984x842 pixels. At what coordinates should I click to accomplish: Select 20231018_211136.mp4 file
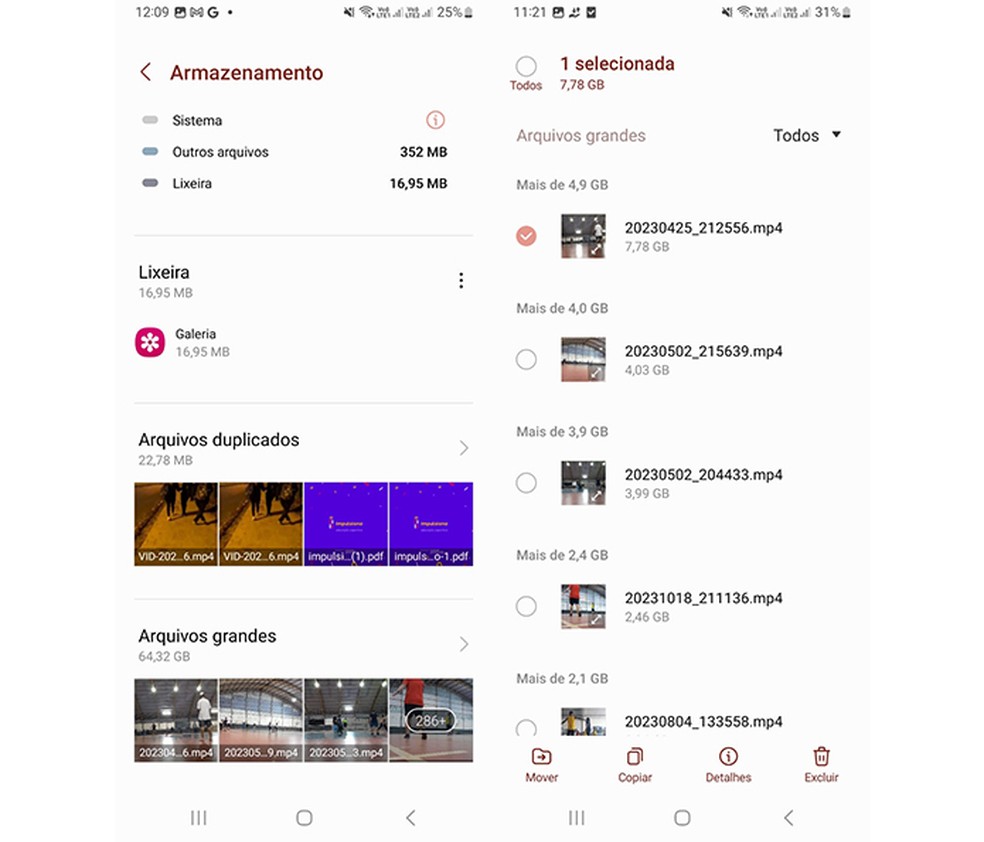coord(526,606)
